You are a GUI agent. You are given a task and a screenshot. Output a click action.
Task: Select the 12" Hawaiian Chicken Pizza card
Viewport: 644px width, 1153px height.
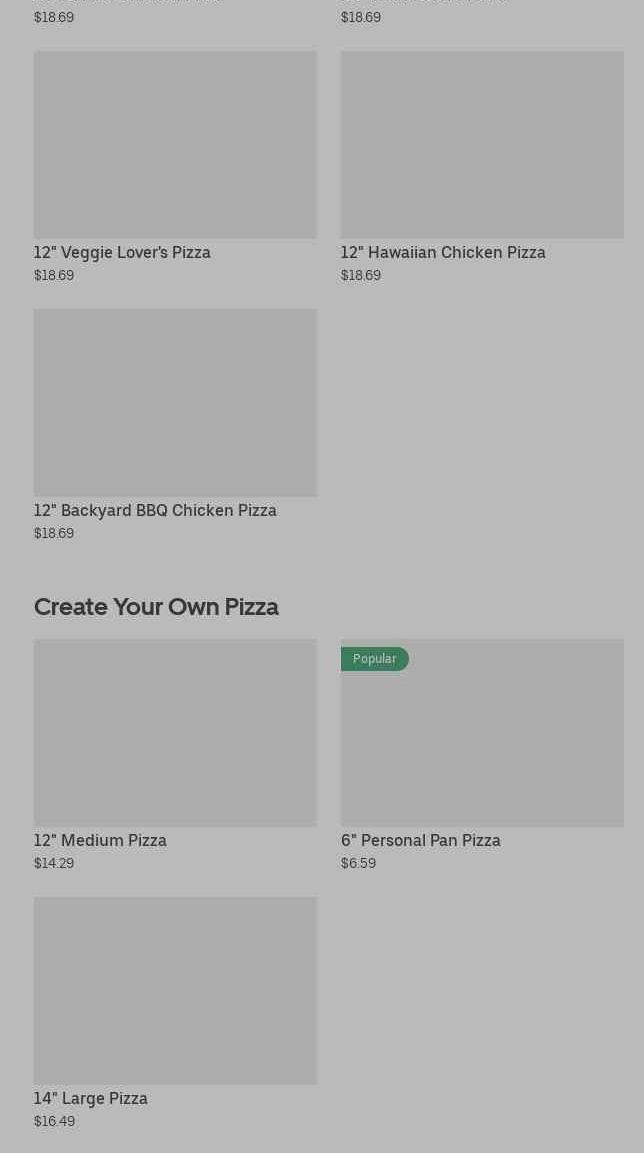pyautogui.click(x=482, y=167)
